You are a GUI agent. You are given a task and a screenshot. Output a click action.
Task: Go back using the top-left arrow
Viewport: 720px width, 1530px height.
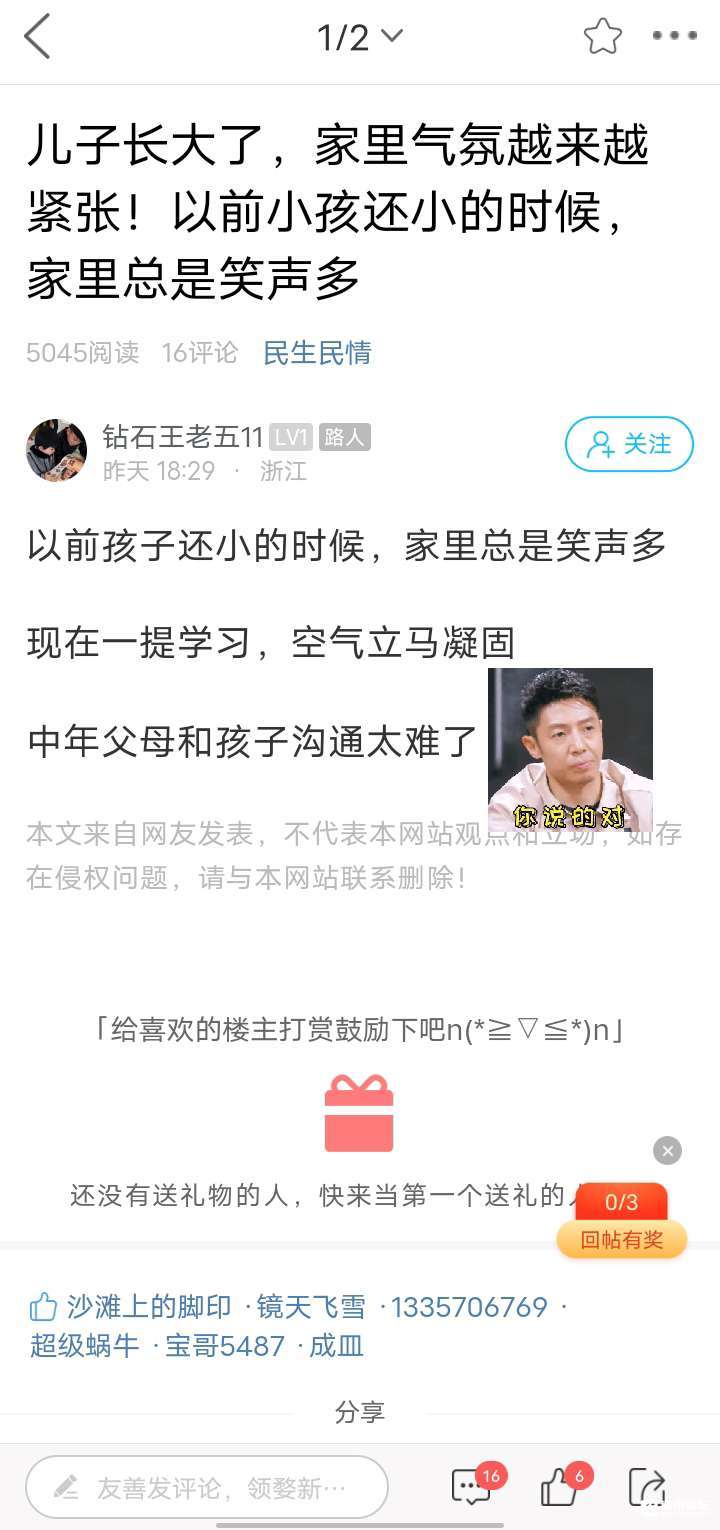(x=37, y=38)
